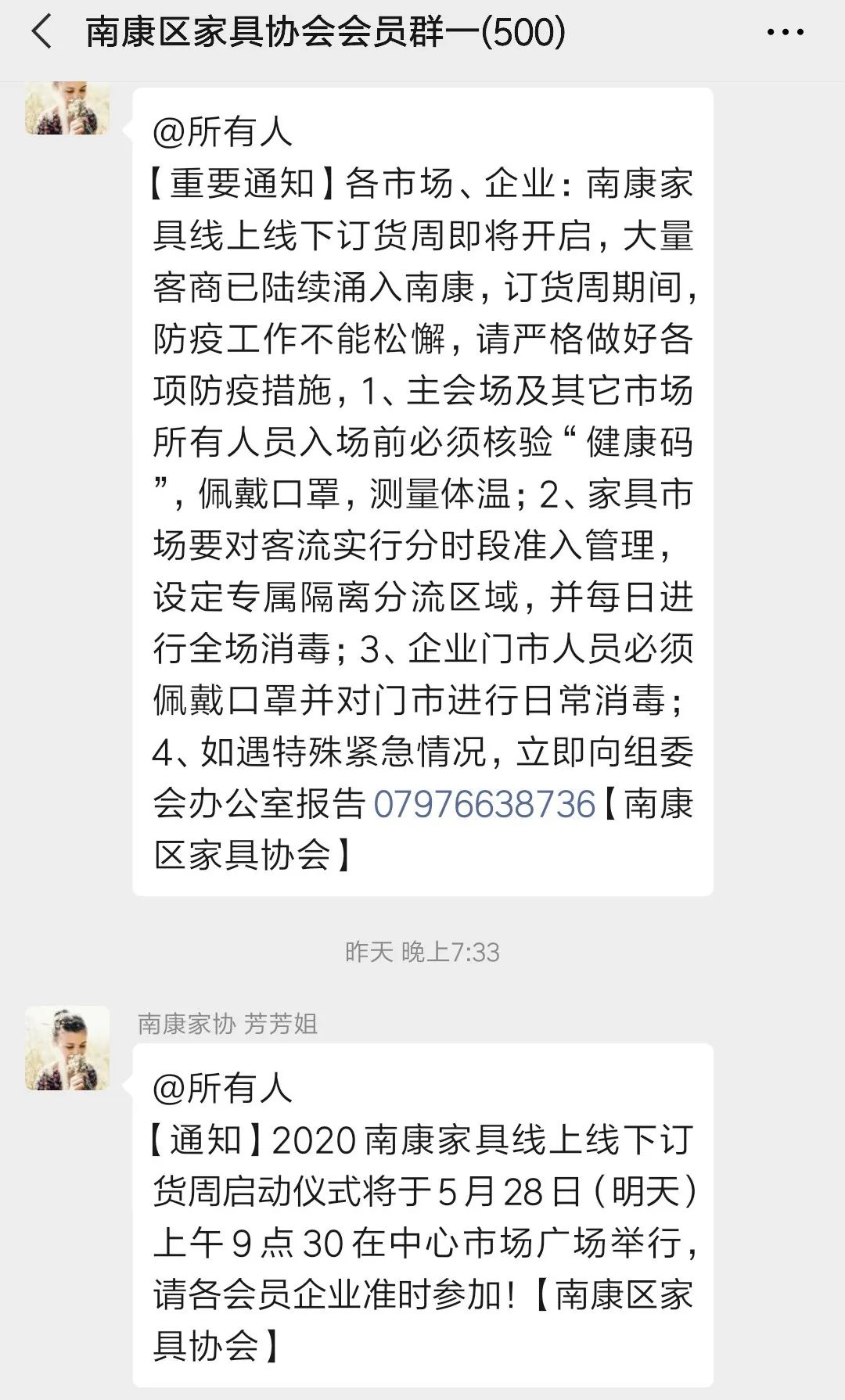Tap the top sender's avatar photo
Viewport: 845px width, 1400px height.
point(67,113)
